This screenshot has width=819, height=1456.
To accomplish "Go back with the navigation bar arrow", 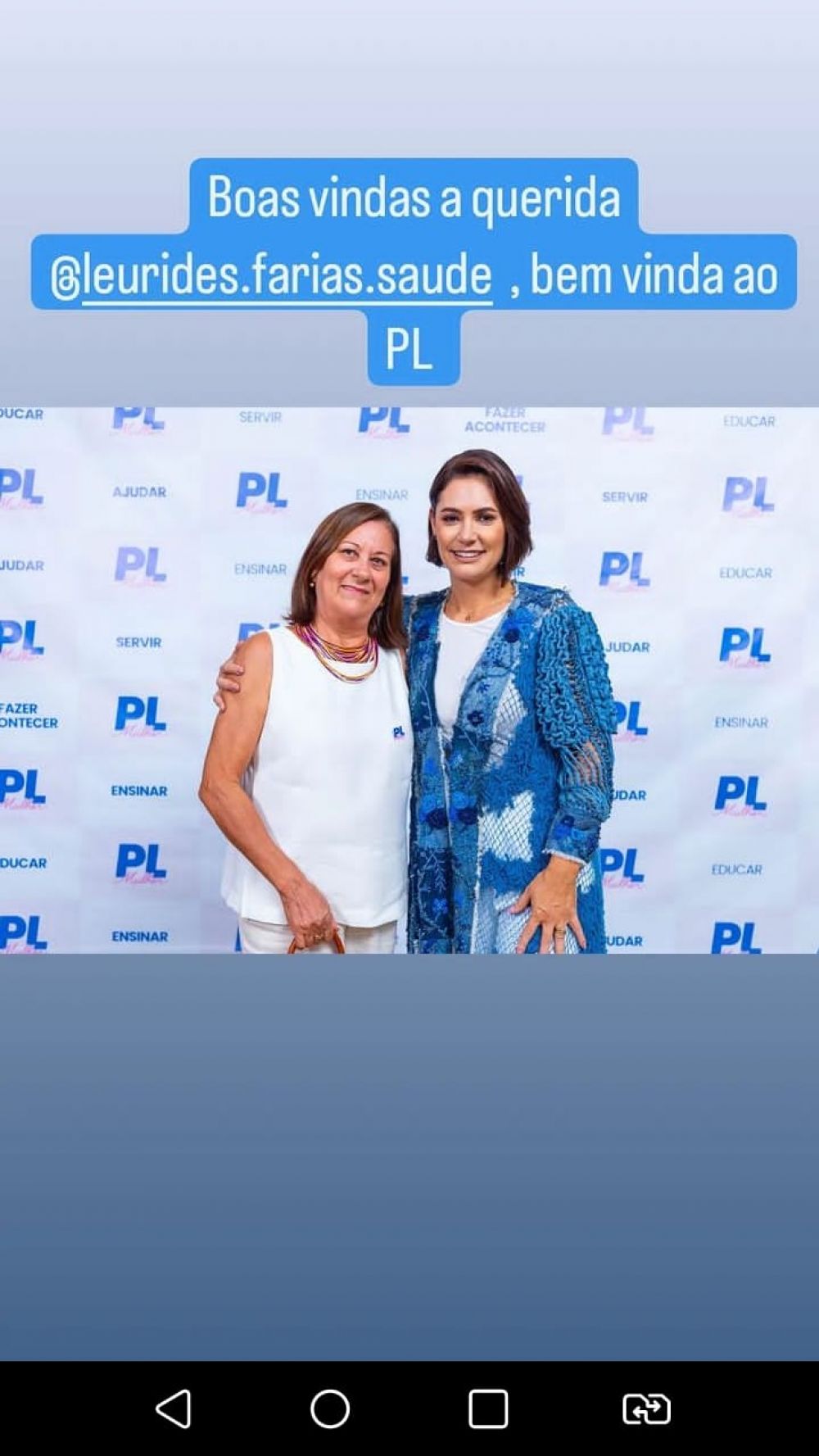I will (174, 1408).
